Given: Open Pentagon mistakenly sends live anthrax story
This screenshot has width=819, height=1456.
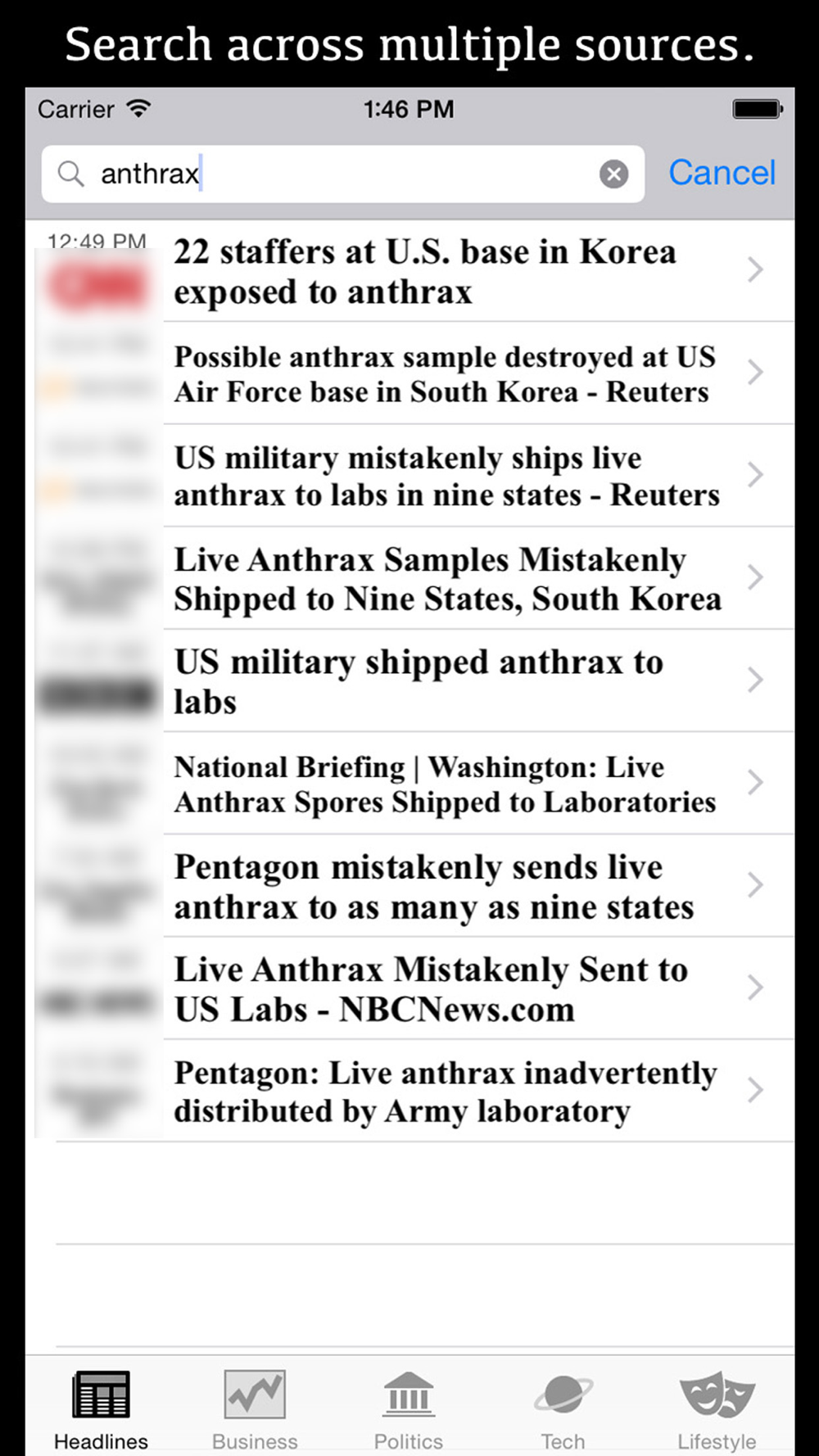Looking at the screenshot, I should pyautogui.click(x=409, y=886).
